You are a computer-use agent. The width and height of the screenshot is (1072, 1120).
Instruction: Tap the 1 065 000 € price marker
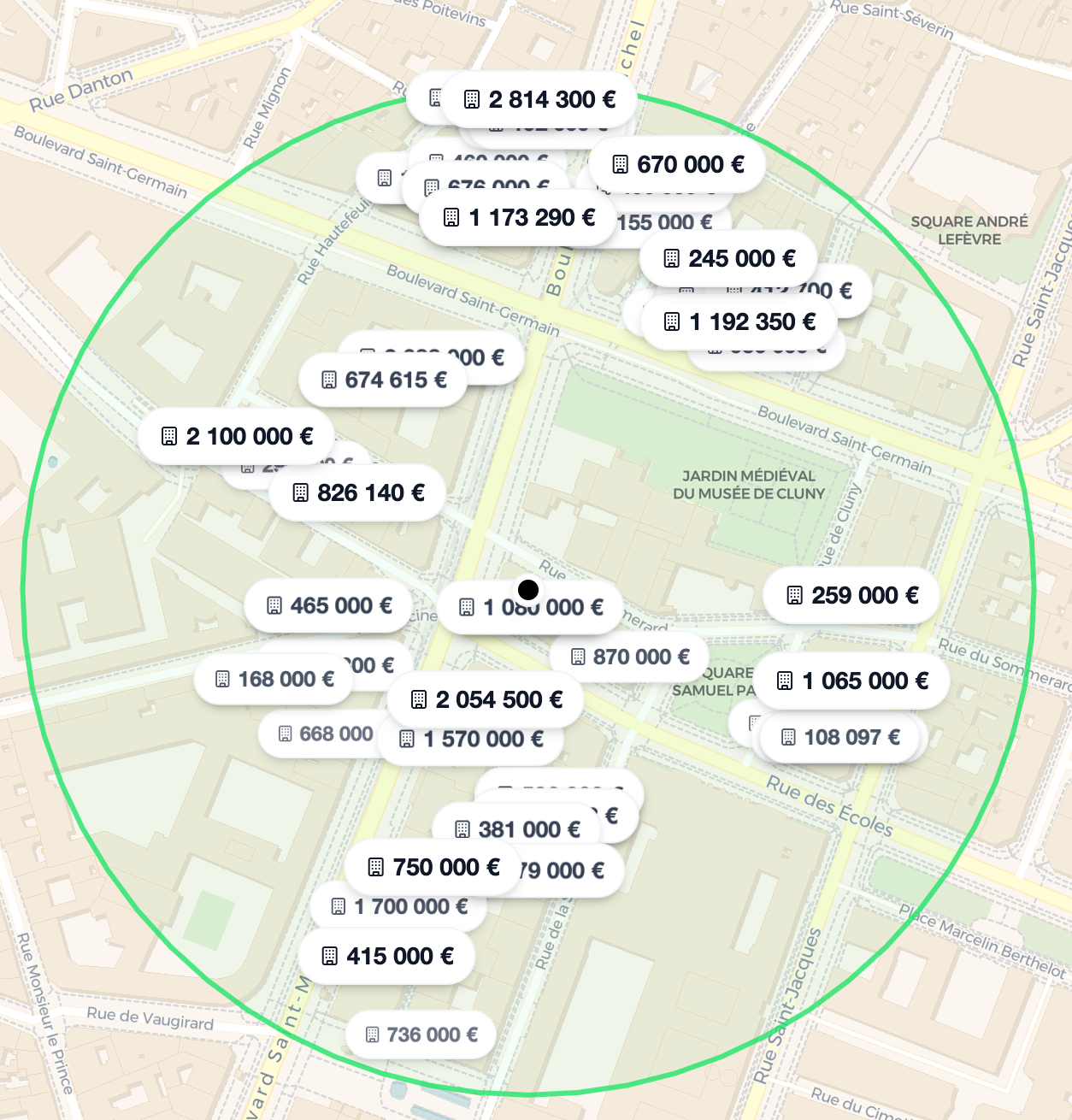(x=852, y=681)
